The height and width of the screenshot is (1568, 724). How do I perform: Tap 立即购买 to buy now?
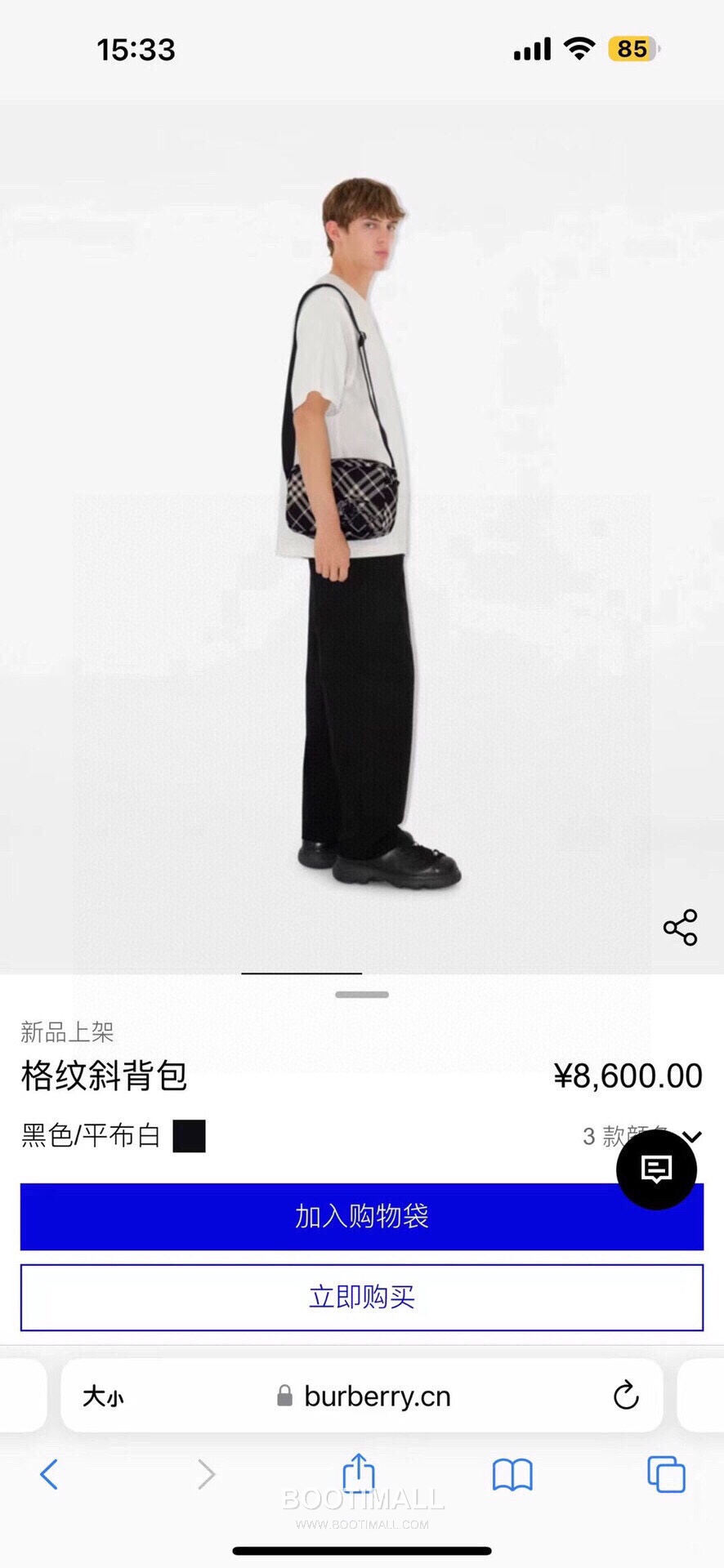point(362,1297)
